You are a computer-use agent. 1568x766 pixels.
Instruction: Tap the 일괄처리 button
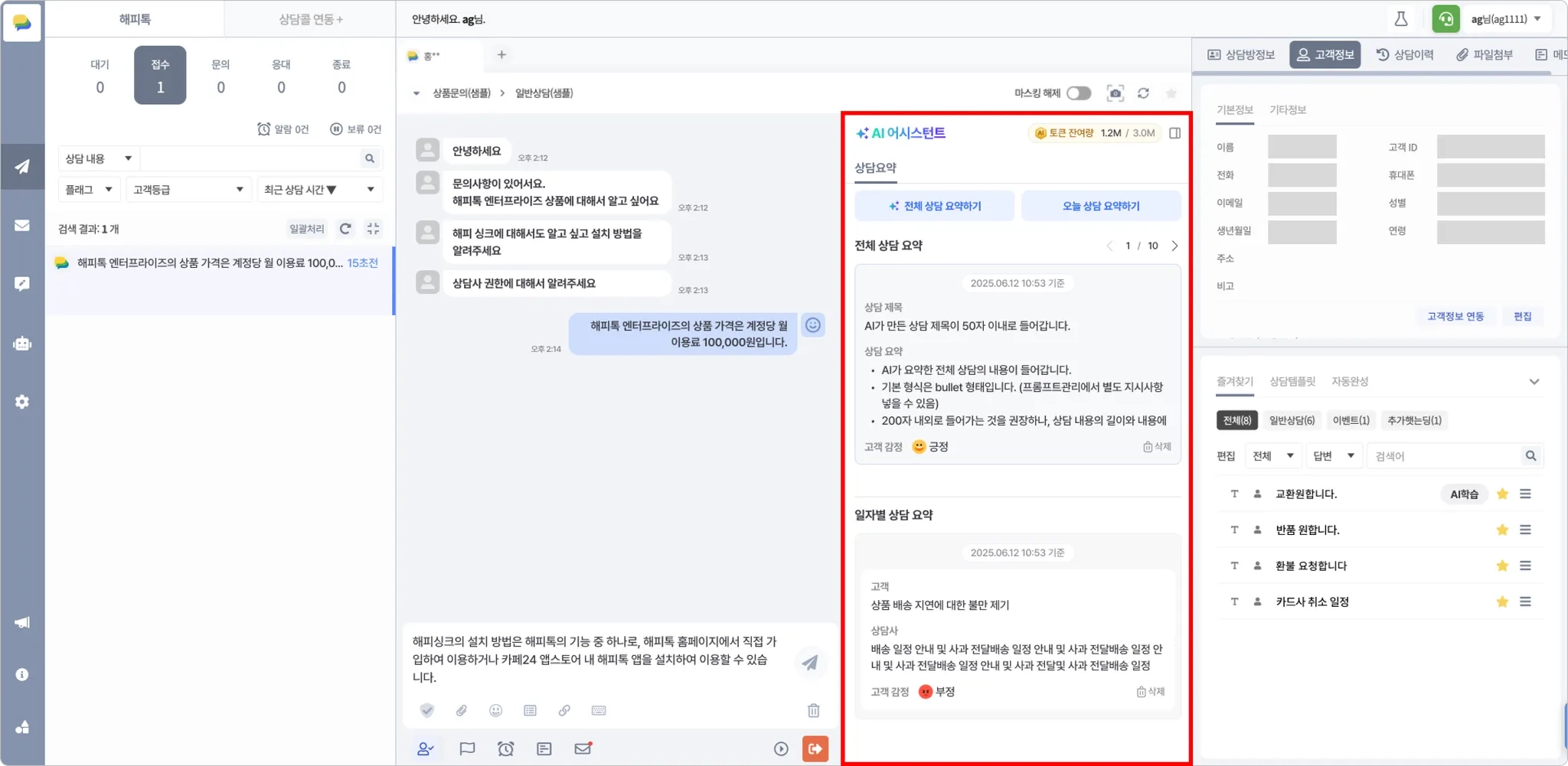[306, 229]
